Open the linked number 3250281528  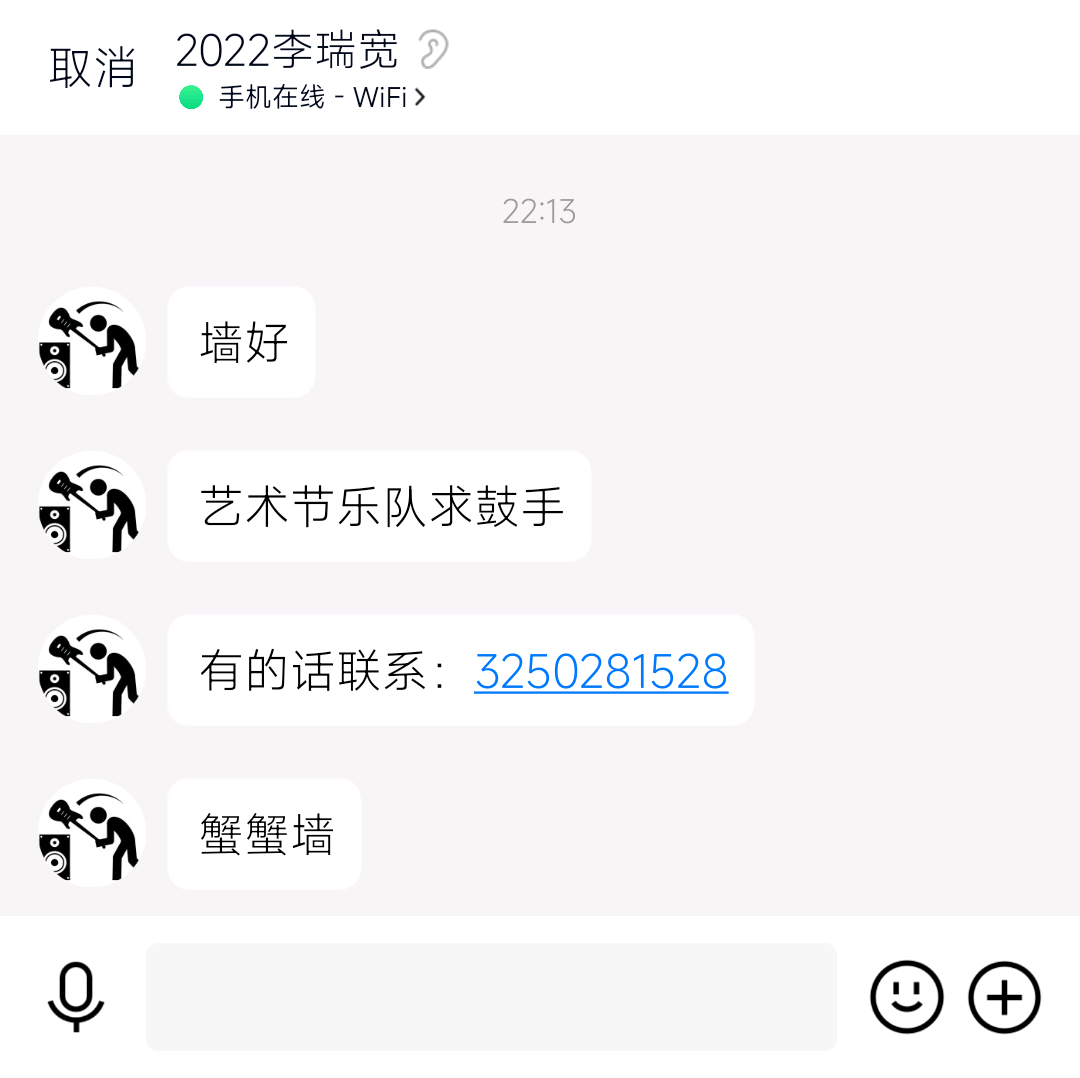click(601, 671)
